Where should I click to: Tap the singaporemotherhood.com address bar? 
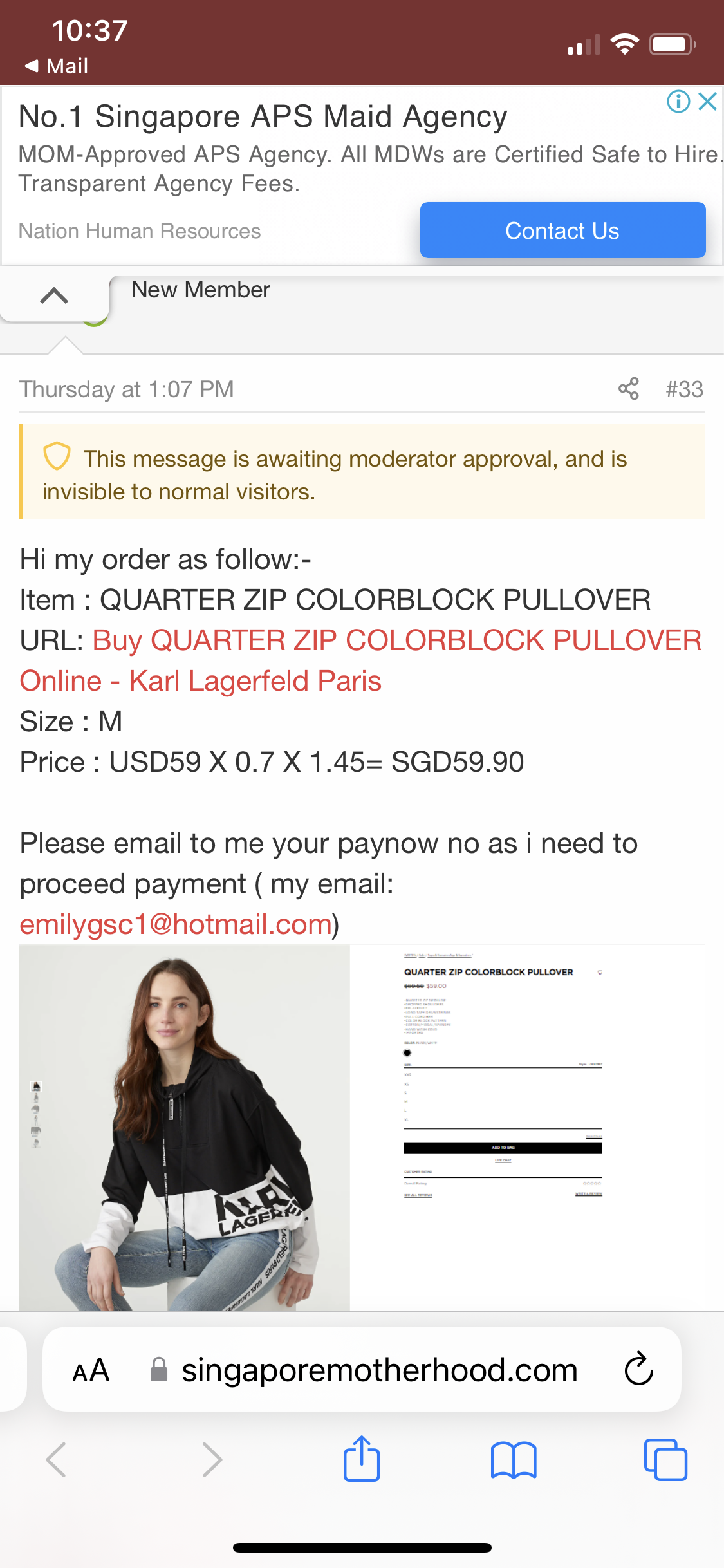[x=363, y=1369]
